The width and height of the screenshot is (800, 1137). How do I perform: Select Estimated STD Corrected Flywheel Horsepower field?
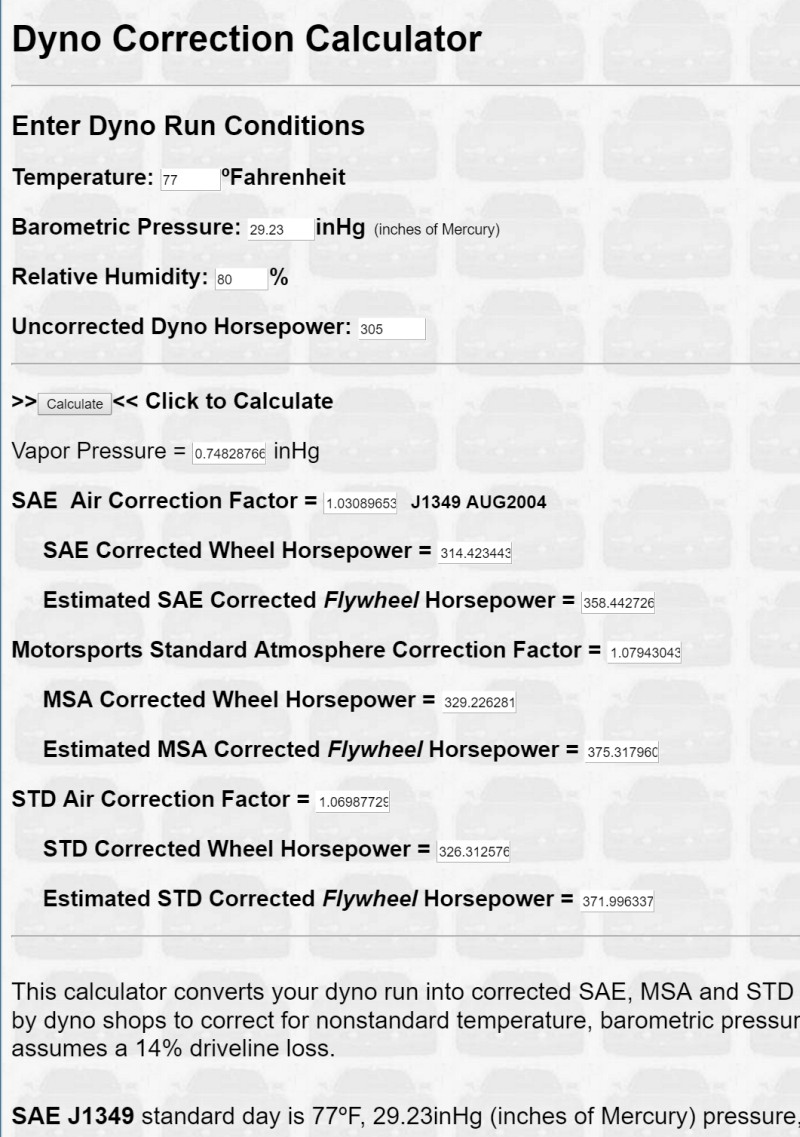coord(618,902)
